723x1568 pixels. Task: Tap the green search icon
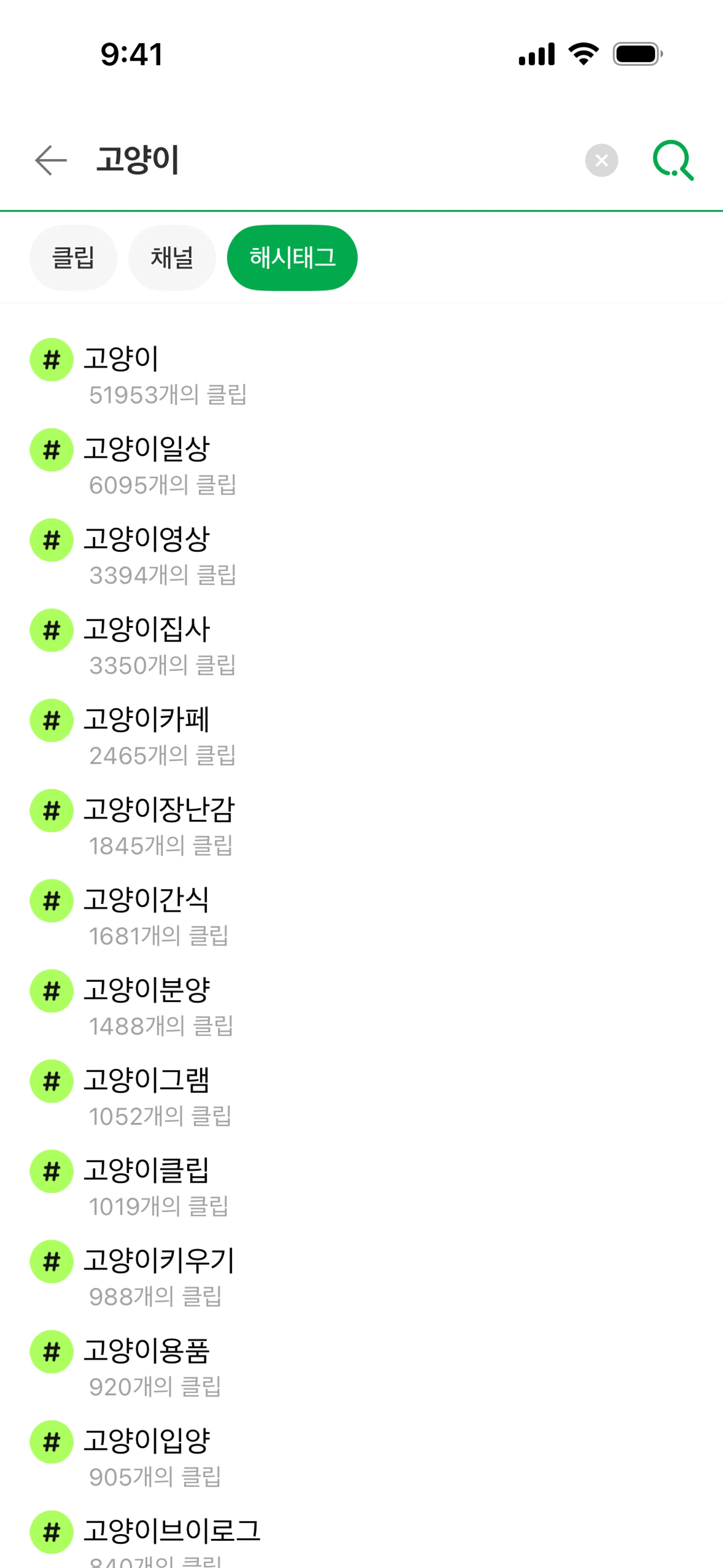coord(673,160)
